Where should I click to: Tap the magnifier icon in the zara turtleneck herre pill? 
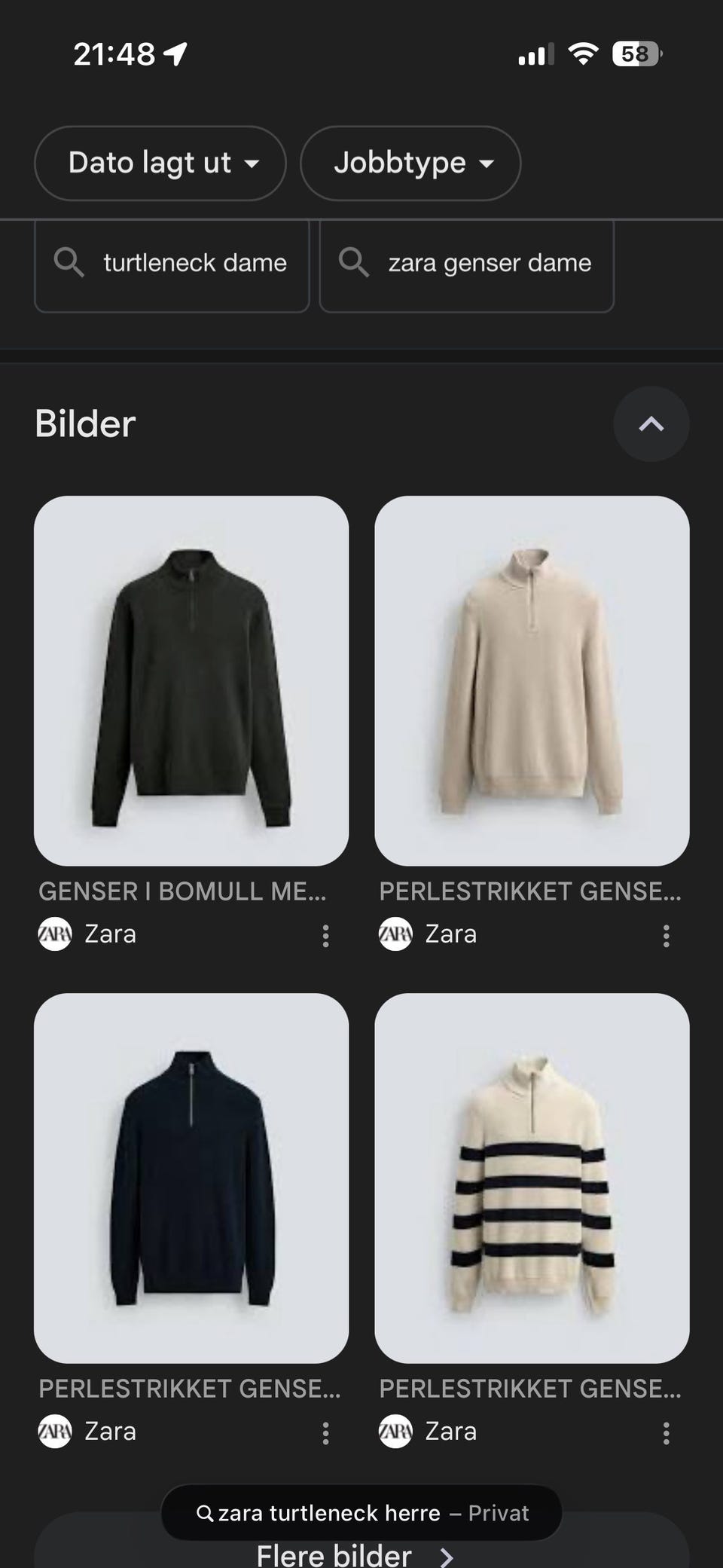coord(206,1512)
